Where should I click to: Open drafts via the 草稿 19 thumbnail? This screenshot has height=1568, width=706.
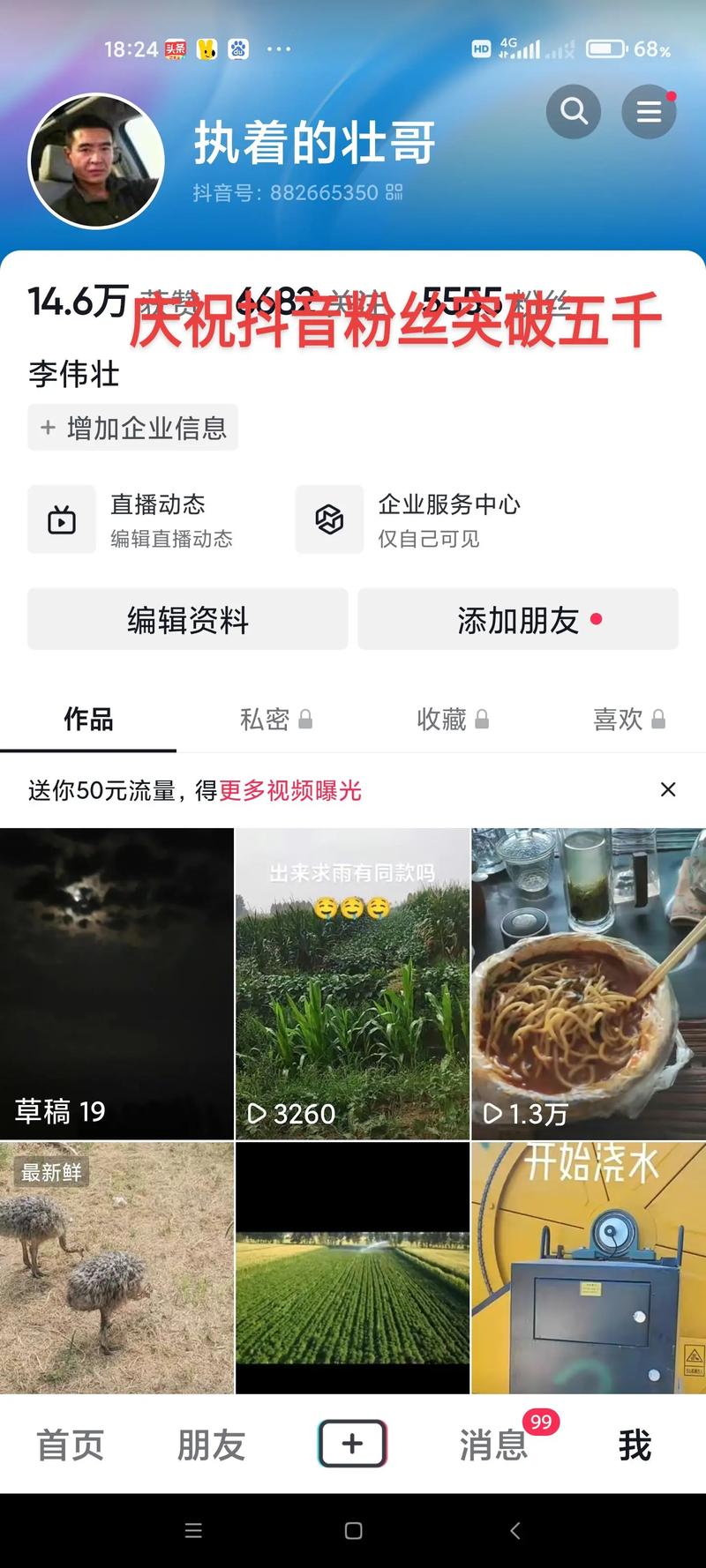(117, 979)
